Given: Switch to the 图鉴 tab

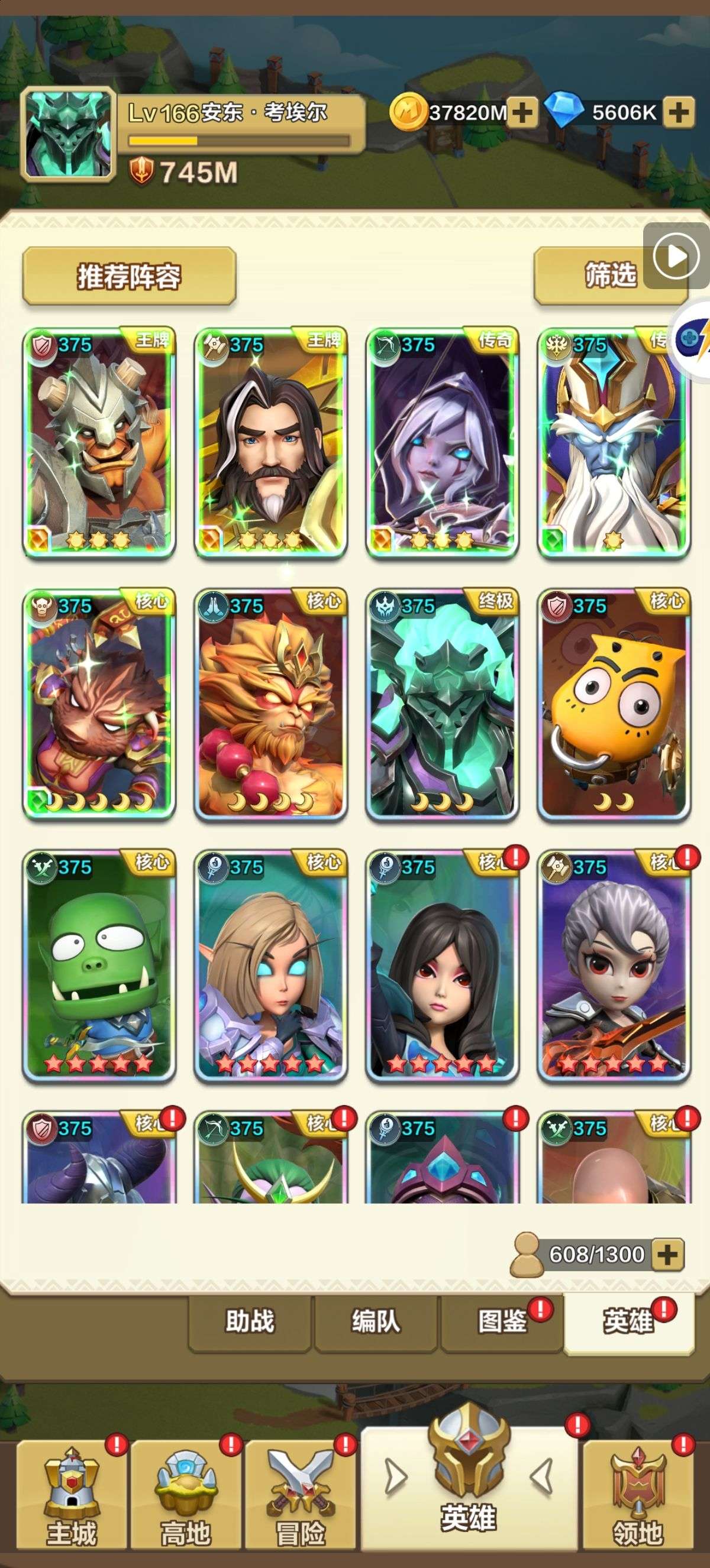Looking at the screenshot, I should (x=502, y=1322).
